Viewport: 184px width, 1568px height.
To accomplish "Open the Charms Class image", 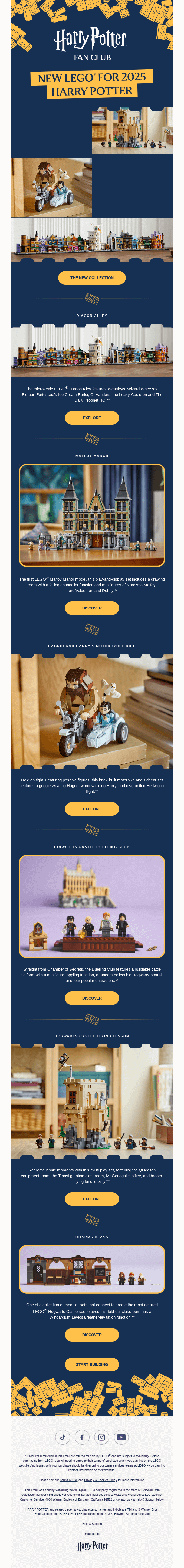I will pos(91,1269).
